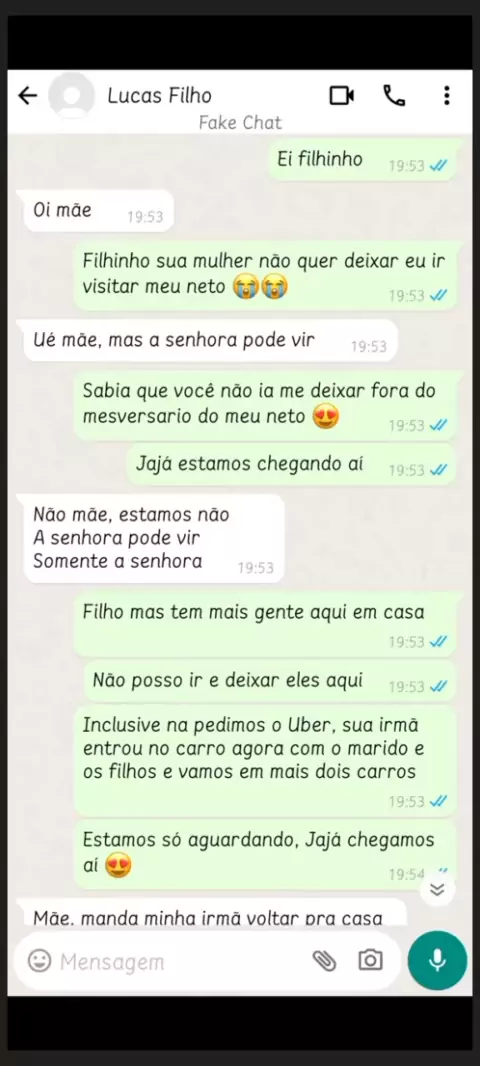Attach a file with the paperclip

pyautogui.click(x=324, y=961)
